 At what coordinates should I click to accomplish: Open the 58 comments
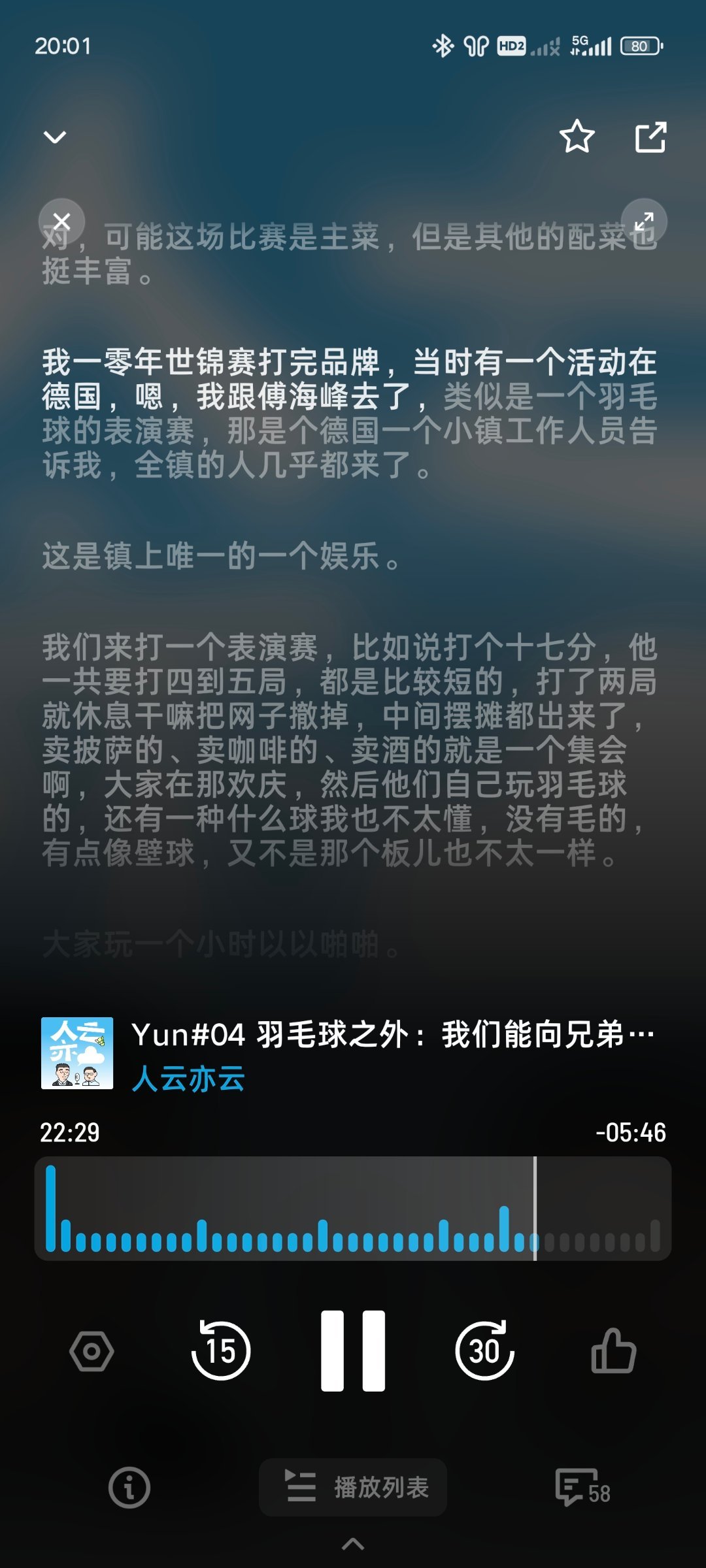click(x=582, y=1488)
